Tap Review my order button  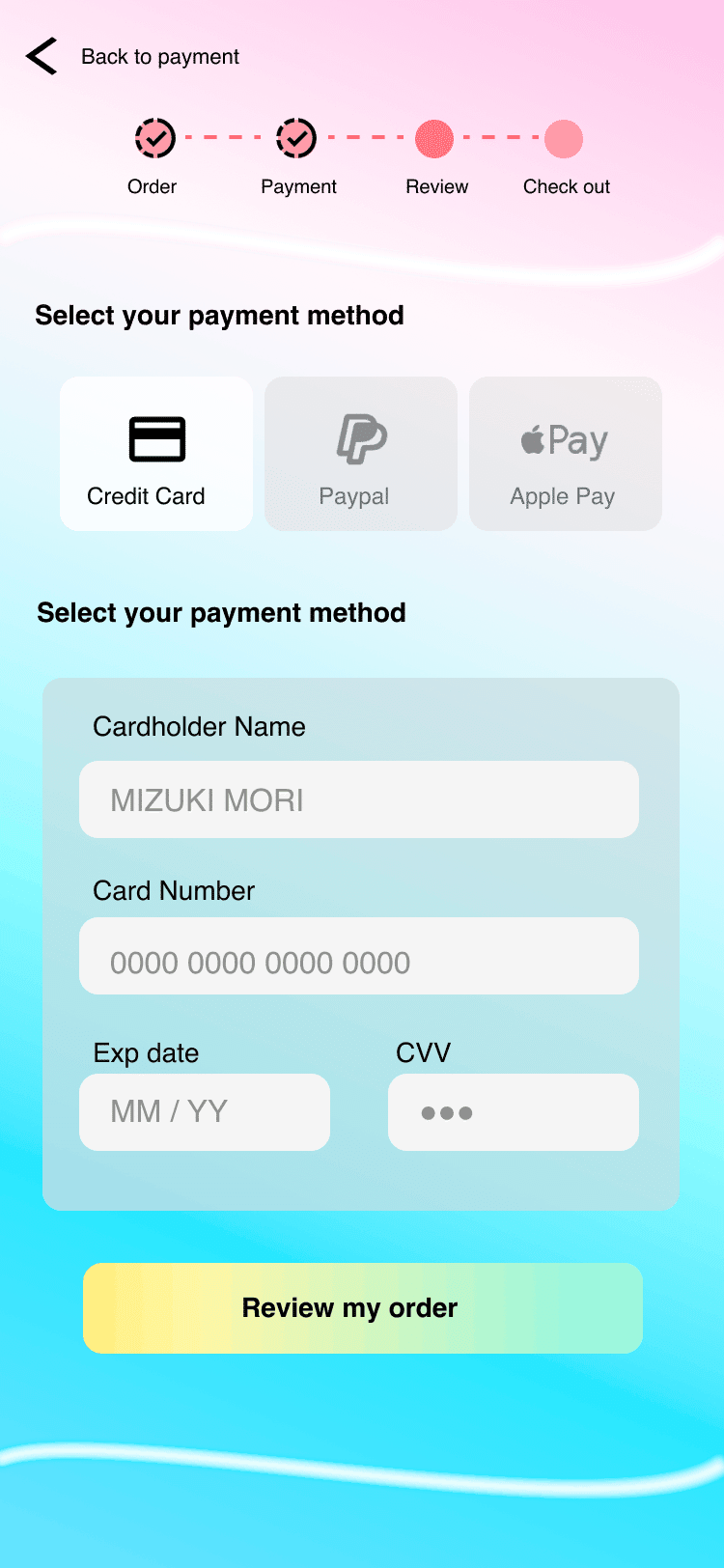click(x=363, y=1308)
